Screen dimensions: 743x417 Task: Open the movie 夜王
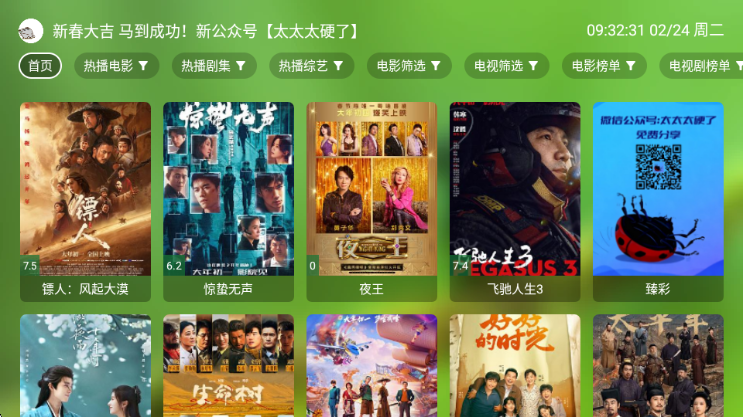point(371,200)
